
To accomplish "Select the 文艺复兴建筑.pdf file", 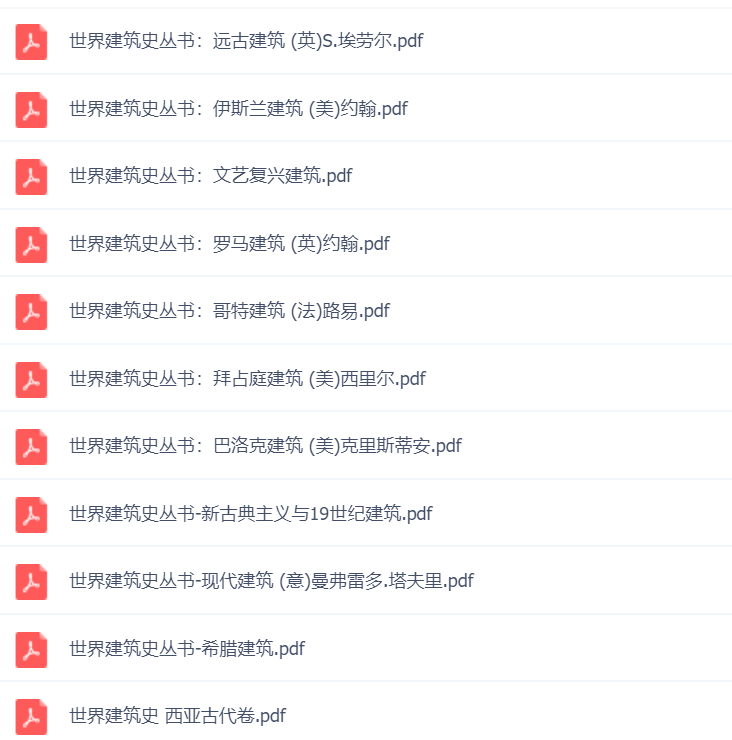I will click(x=210, y=176).
